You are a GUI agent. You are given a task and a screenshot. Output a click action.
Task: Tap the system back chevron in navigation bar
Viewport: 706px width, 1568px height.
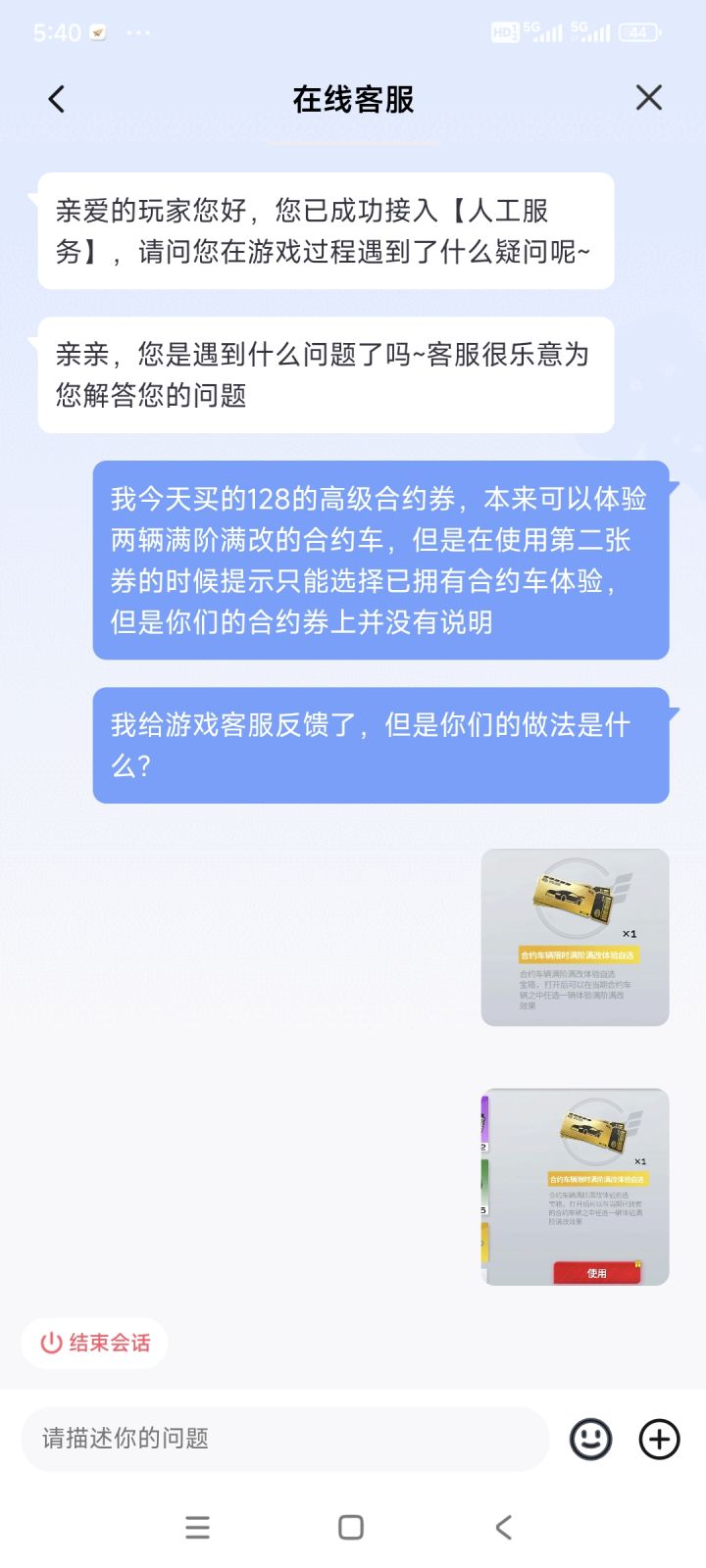[503, 1527]
